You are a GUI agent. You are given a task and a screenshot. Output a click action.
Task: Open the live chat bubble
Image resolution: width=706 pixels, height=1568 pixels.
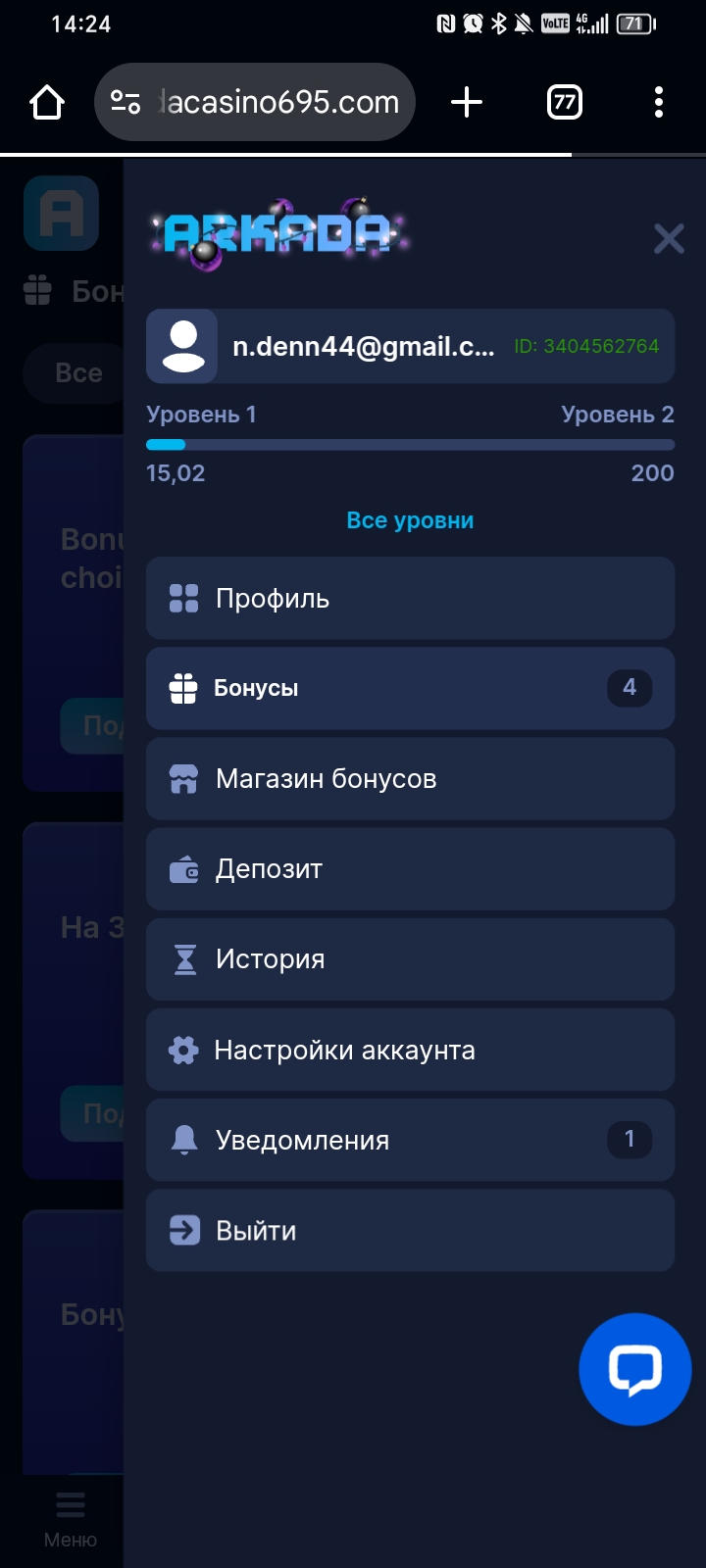pos(634,1369)
